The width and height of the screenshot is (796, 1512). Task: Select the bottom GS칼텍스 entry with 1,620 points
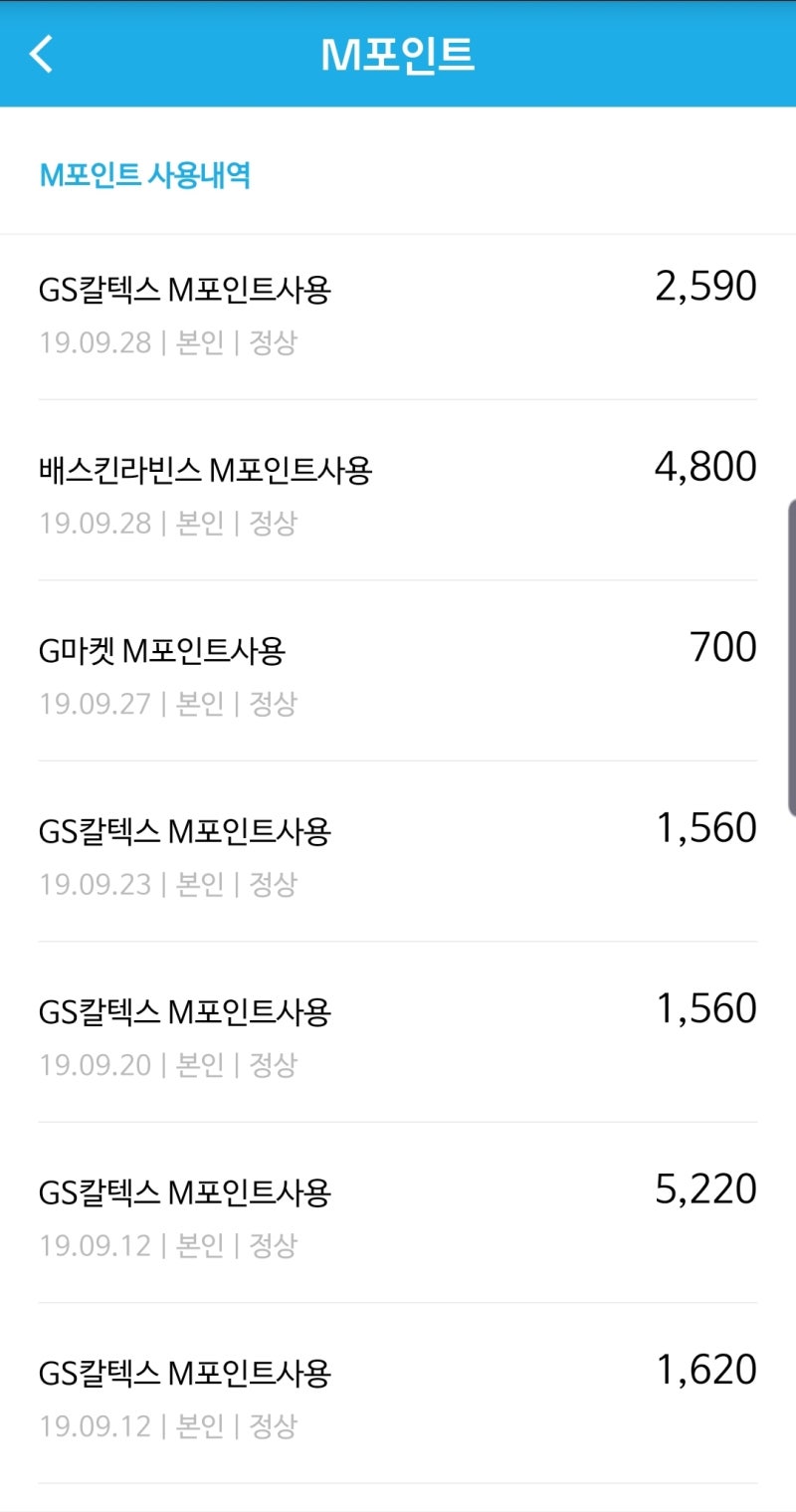pyautogui.click(x=184, y=1370)
